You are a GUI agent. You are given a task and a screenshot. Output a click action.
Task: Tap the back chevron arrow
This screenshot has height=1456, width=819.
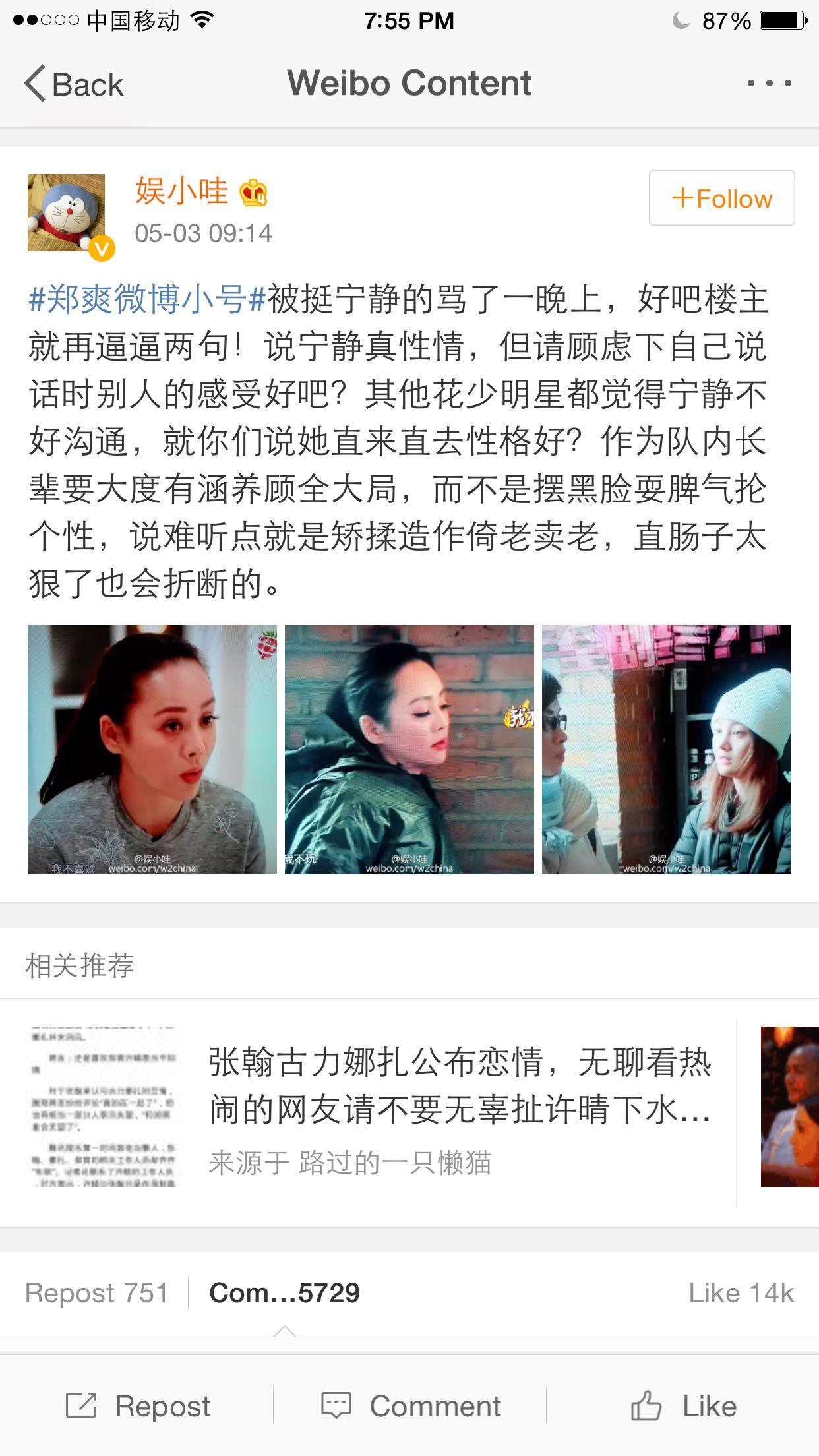click(36, 82)
